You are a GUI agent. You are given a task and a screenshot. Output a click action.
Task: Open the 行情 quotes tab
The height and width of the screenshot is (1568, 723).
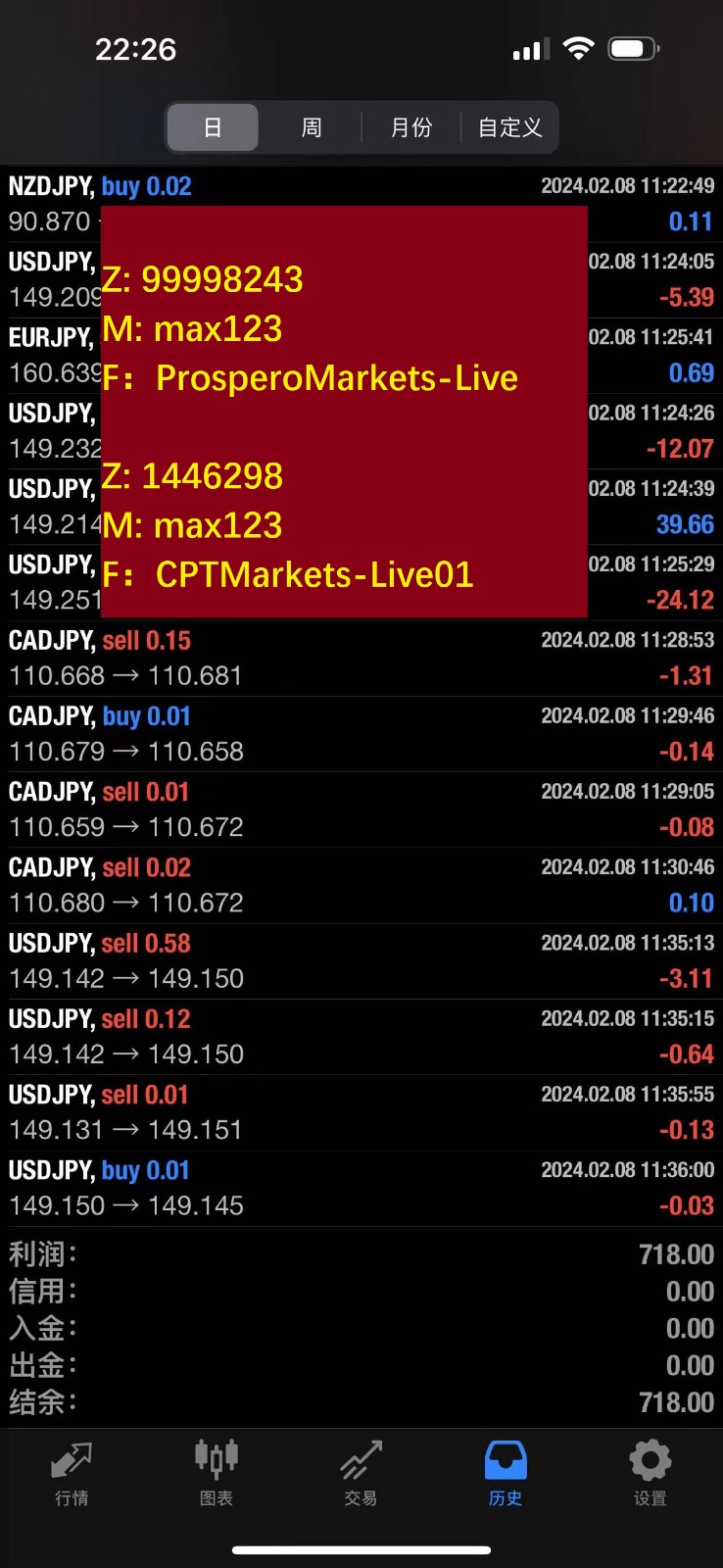72,1473
